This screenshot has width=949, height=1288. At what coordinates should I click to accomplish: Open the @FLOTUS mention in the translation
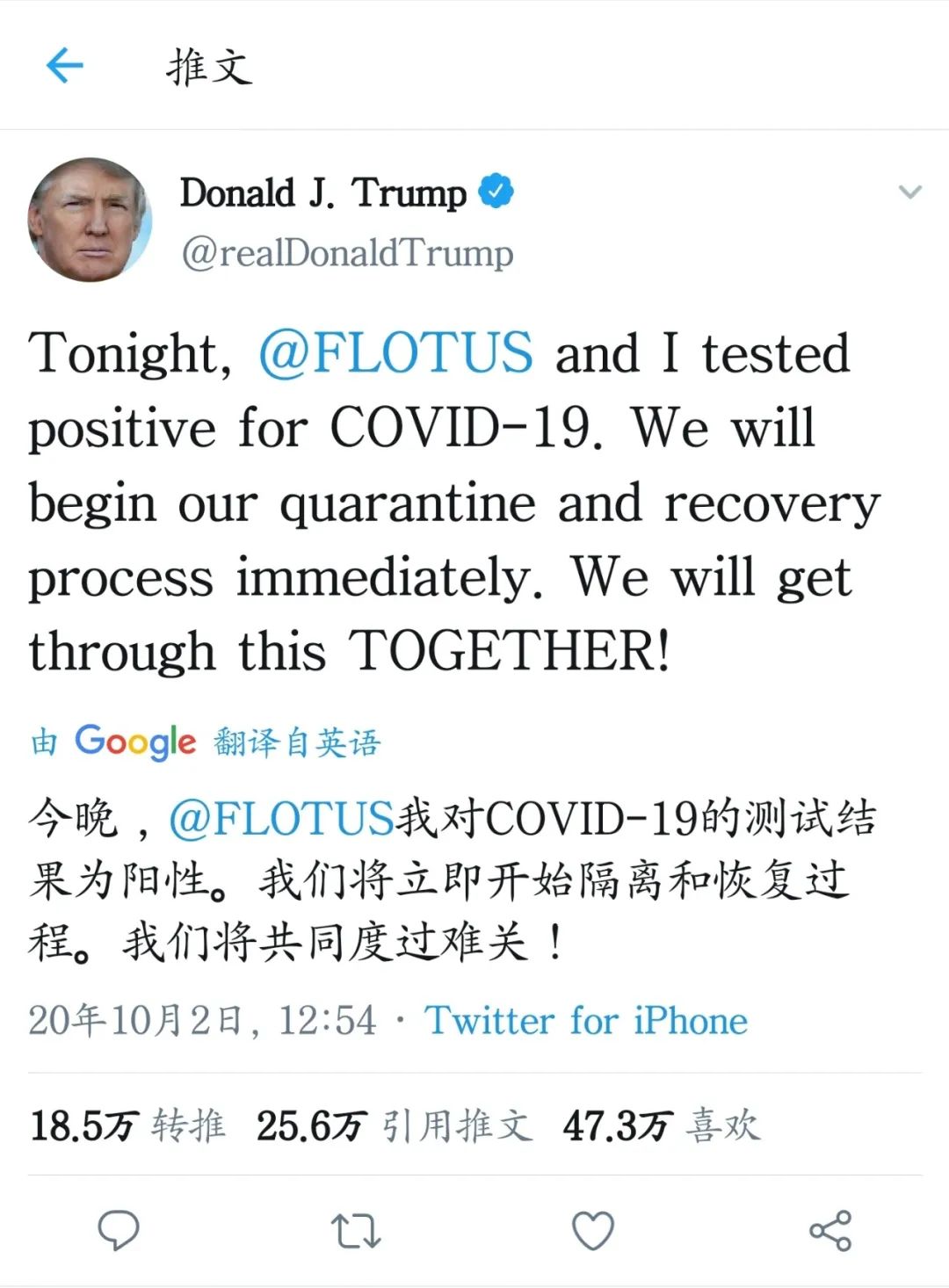tap(281, 819)
